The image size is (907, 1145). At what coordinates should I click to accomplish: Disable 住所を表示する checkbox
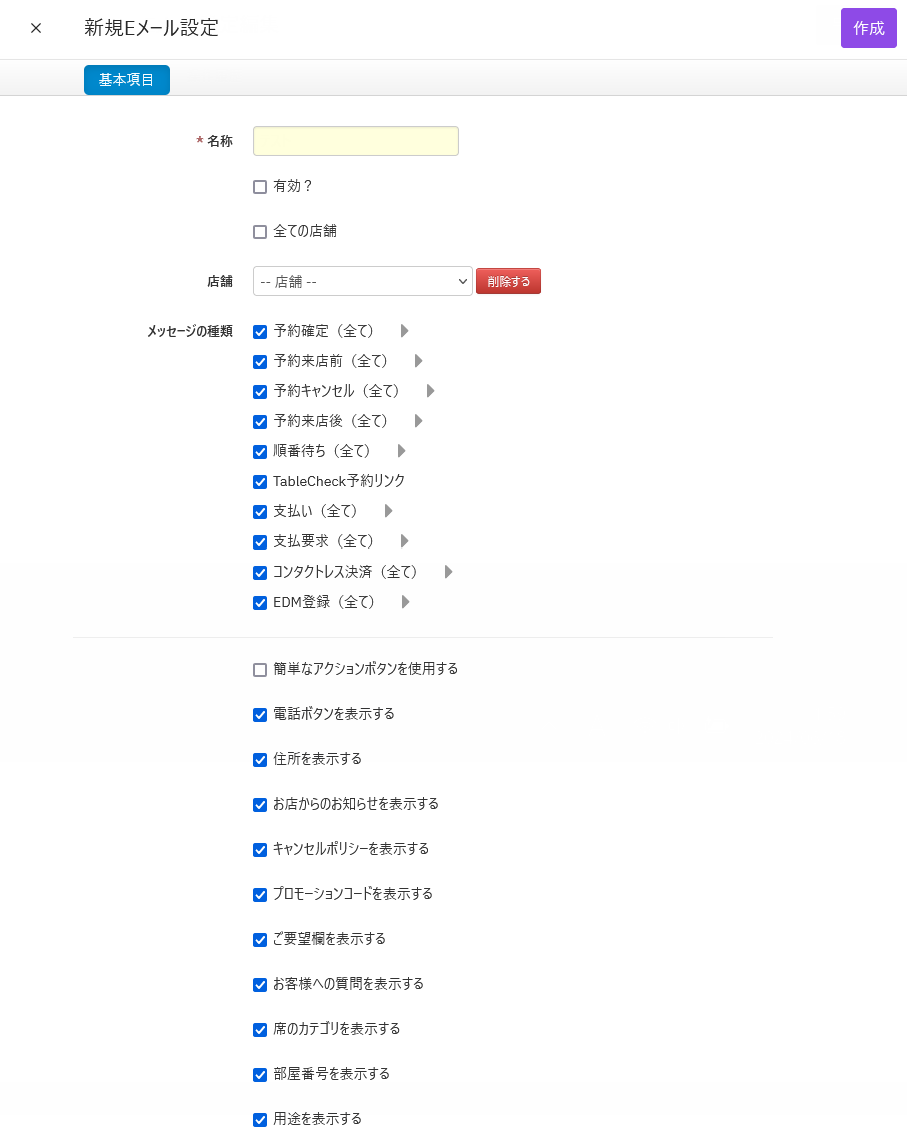260,760
